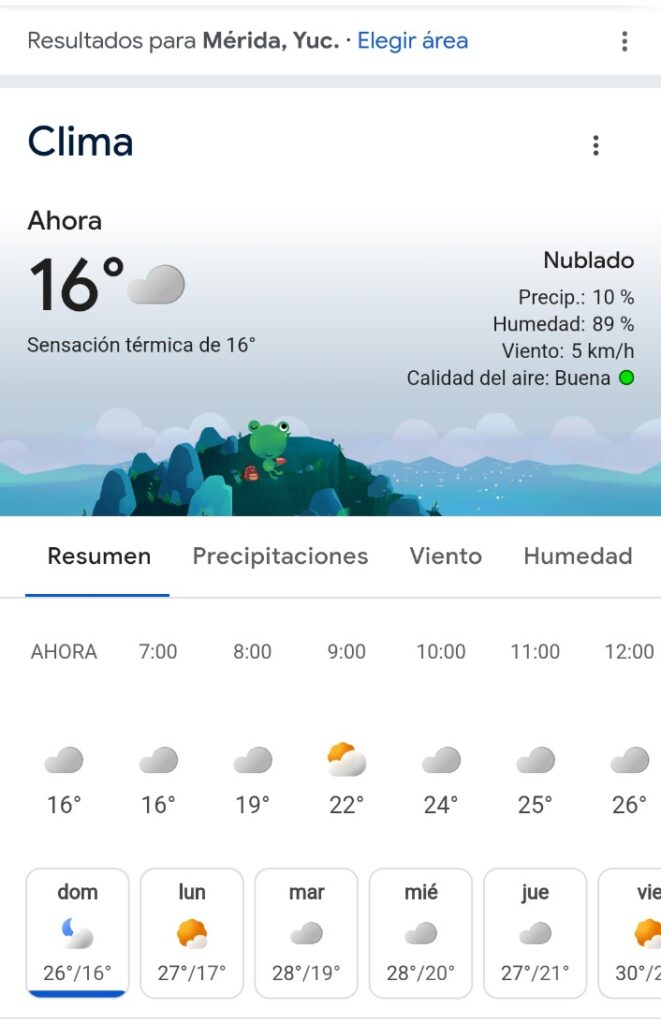Switch to the Humedad tab
This screenshot has height=1024, width=661.
click(x=577, y=556)
